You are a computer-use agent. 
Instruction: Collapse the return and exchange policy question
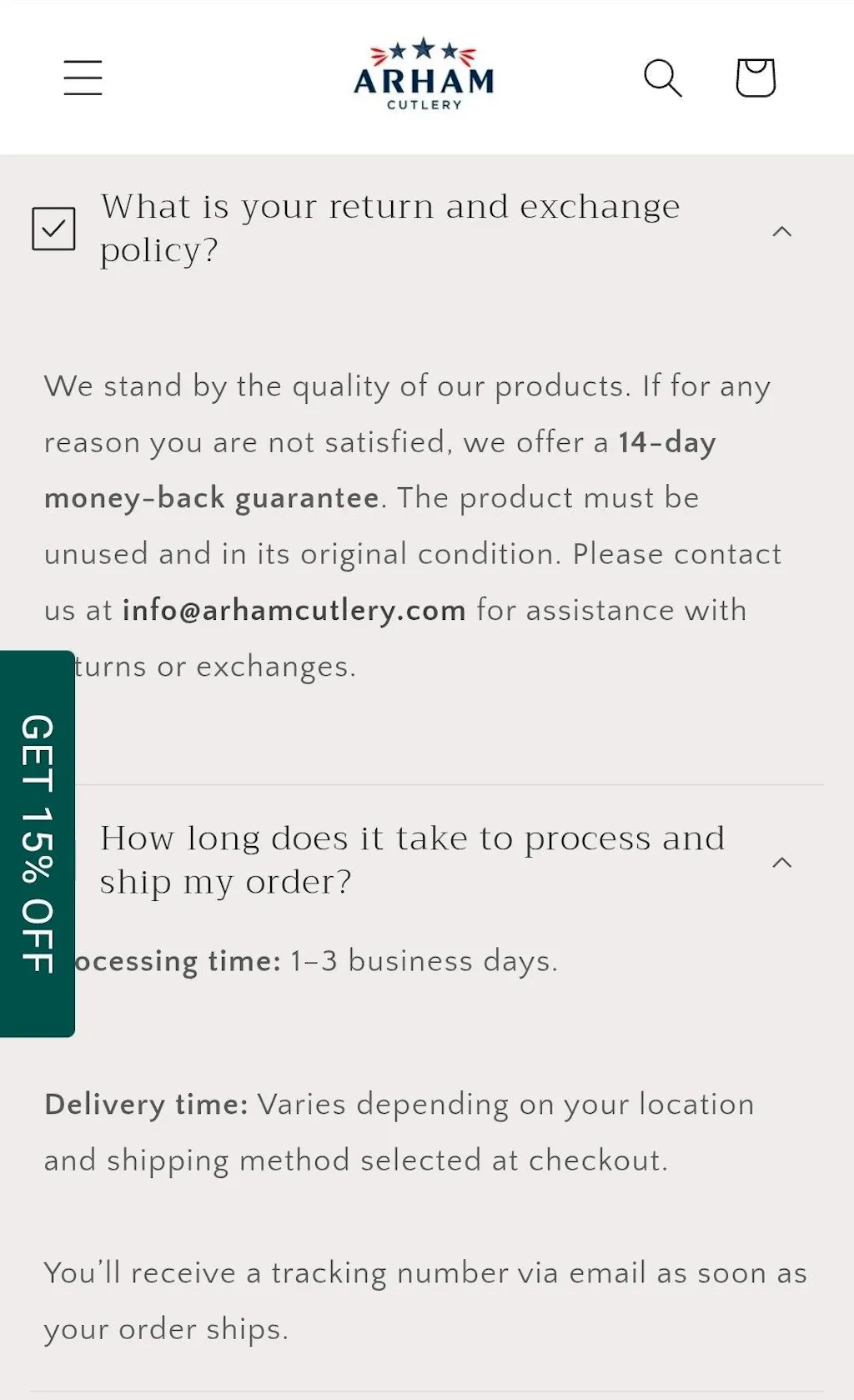pyautogui.click(x=781, y=231)
